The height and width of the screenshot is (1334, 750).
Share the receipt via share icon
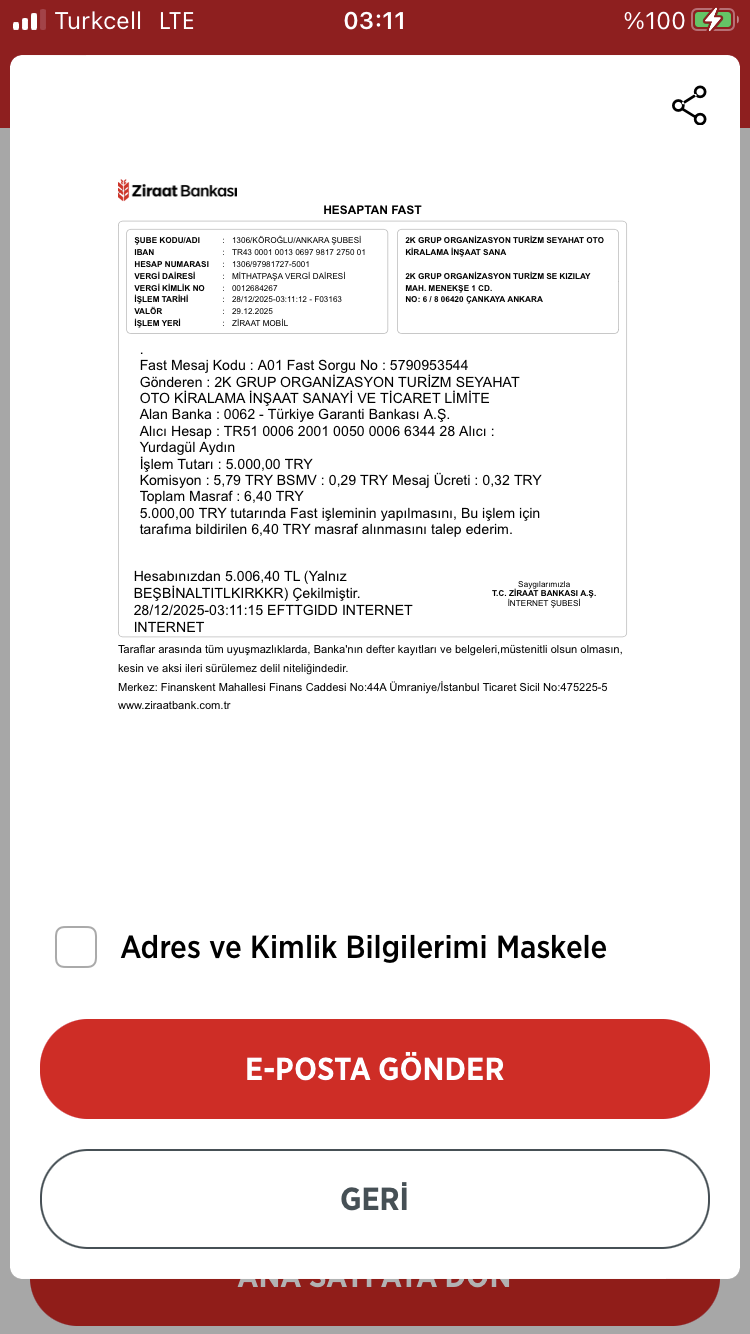click(x=689, y=105)
